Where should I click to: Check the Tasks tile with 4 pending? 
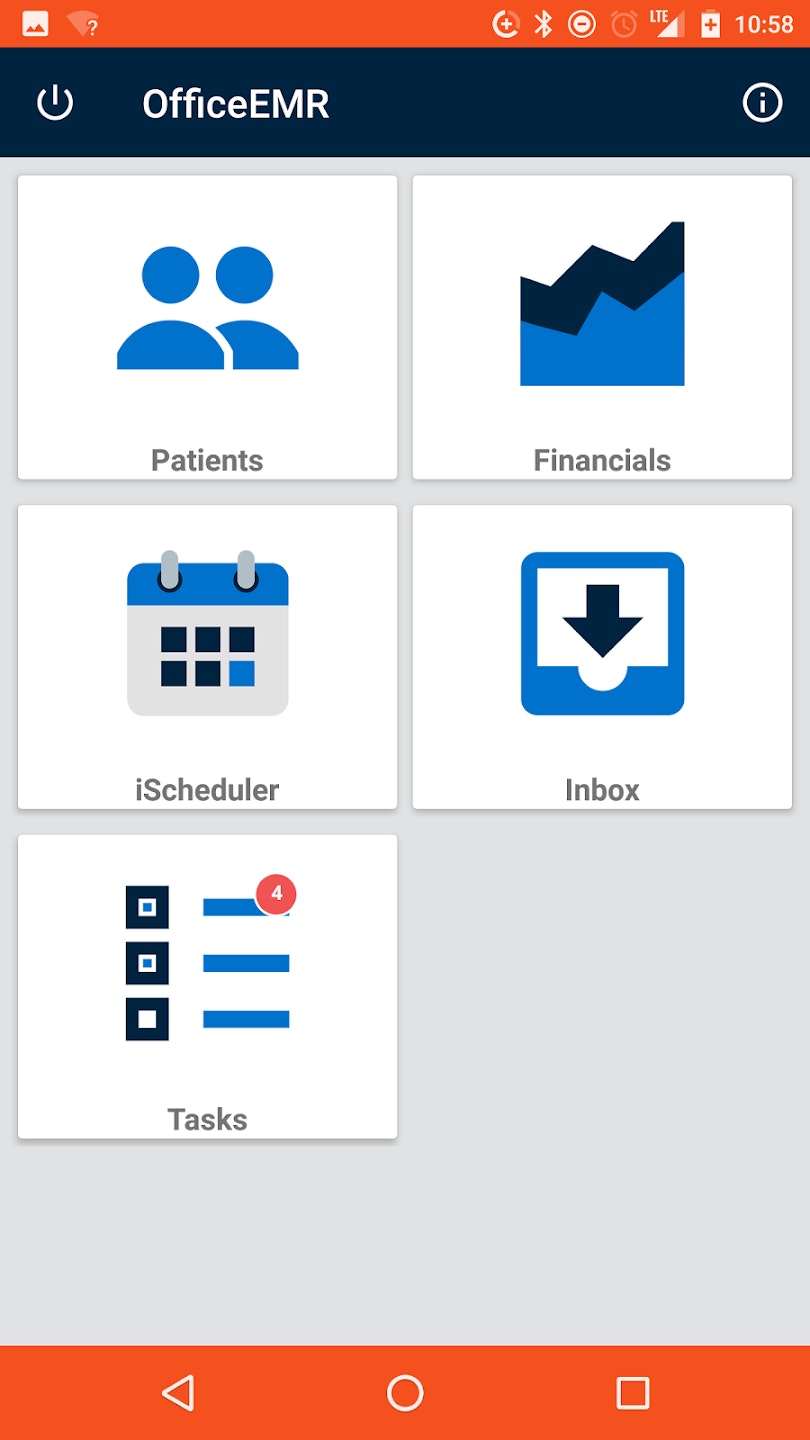(207, 986)
